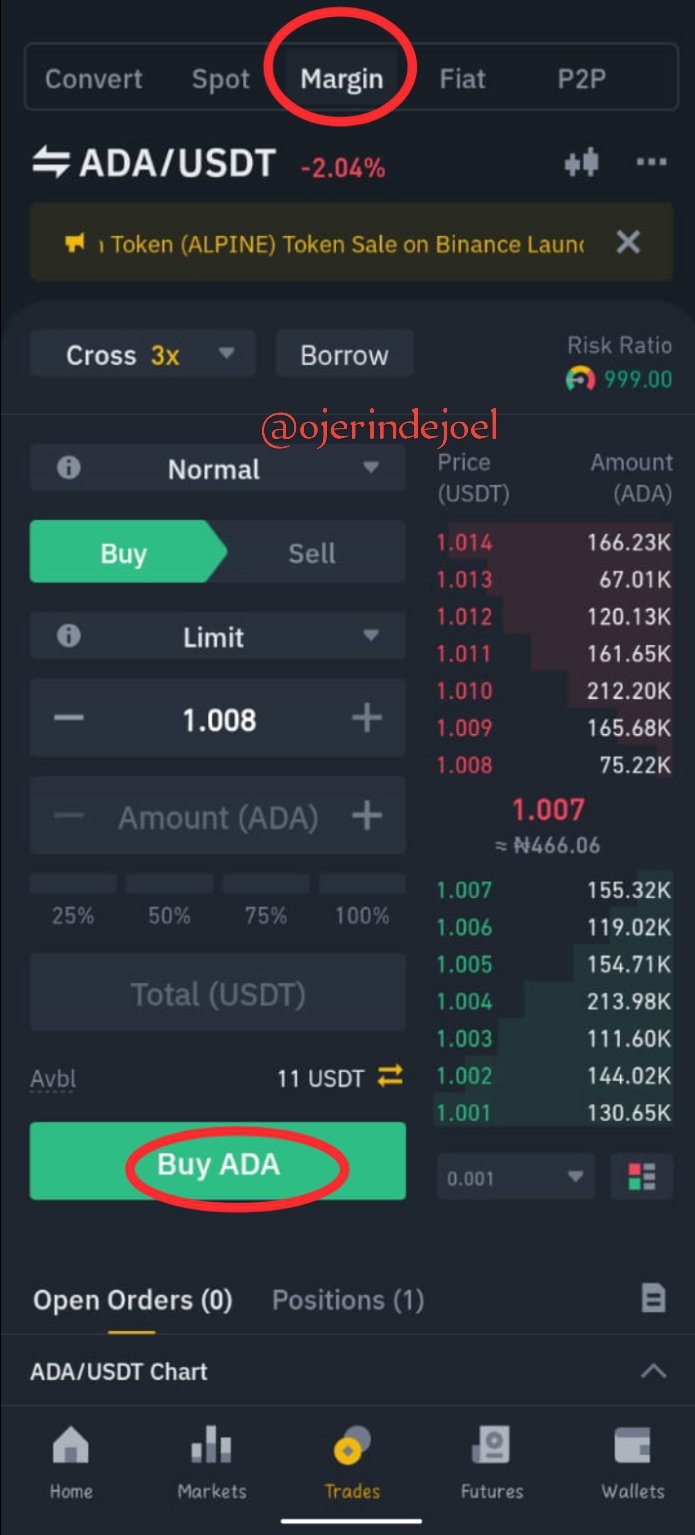Open the candlestick chart icon
The width and height of the screenshot is (695, 1535).
[x=581, y=163]
